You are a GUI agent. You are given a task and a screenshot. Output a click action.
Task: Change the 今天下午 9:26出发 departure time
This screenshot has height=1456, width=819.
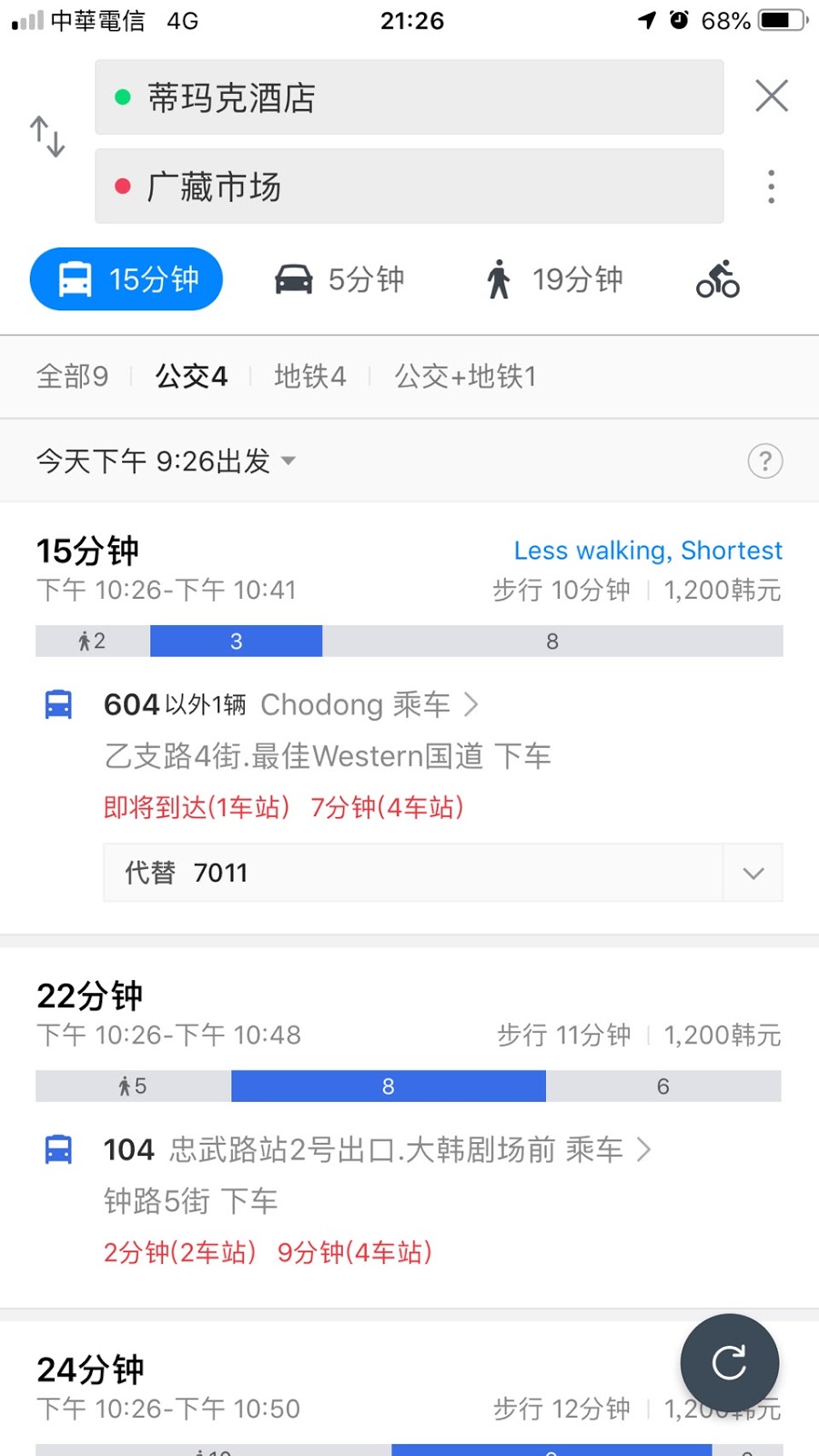coord(166,461)
